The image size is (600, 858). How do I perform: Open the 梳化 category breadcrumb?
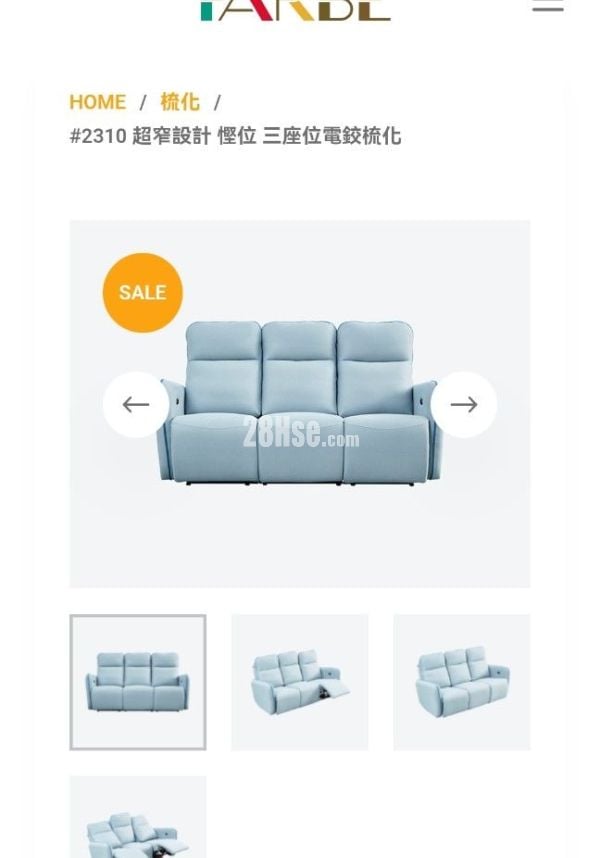click(x=180, y=102)
